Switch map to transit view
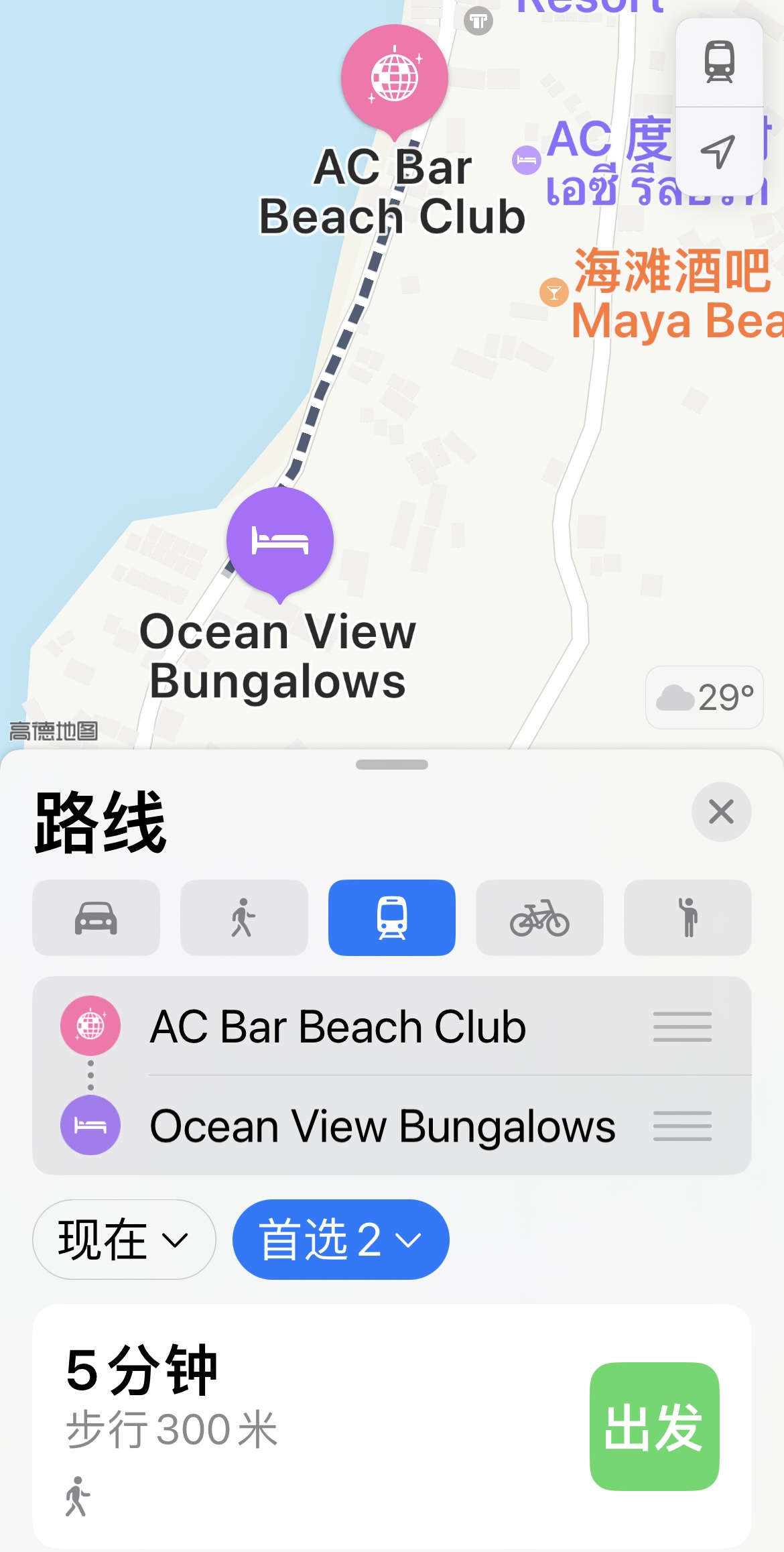 coord(719,62)
